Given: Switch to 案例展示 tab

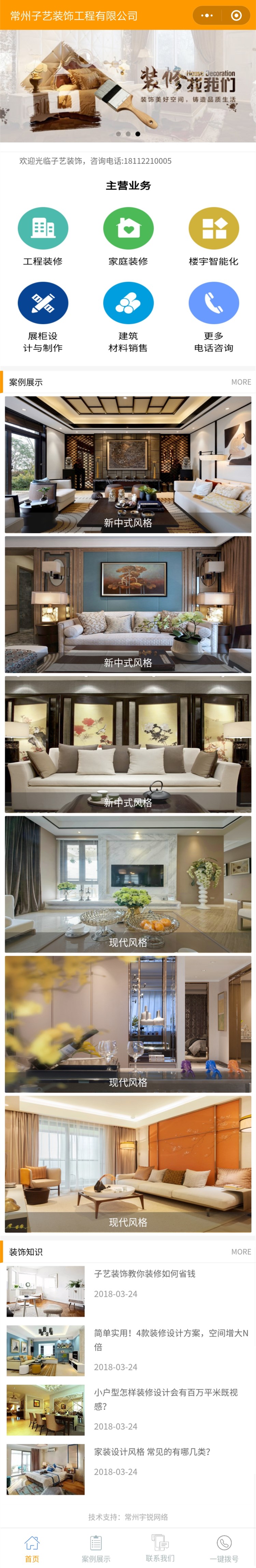Looking at the screenshot, I should (x=96, y=1549).
